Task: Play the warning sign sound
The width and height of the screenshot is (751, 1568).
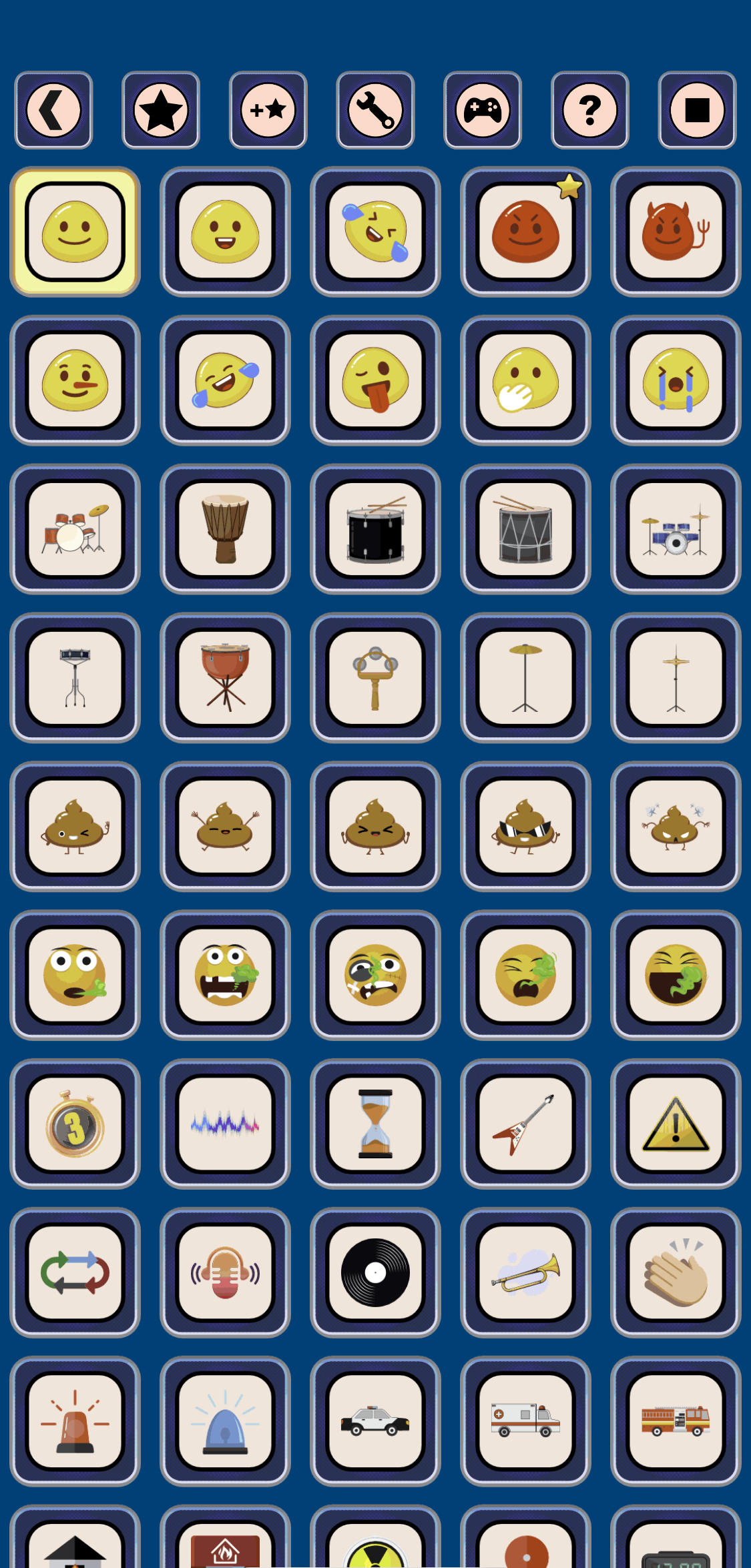Action: 676,1124
